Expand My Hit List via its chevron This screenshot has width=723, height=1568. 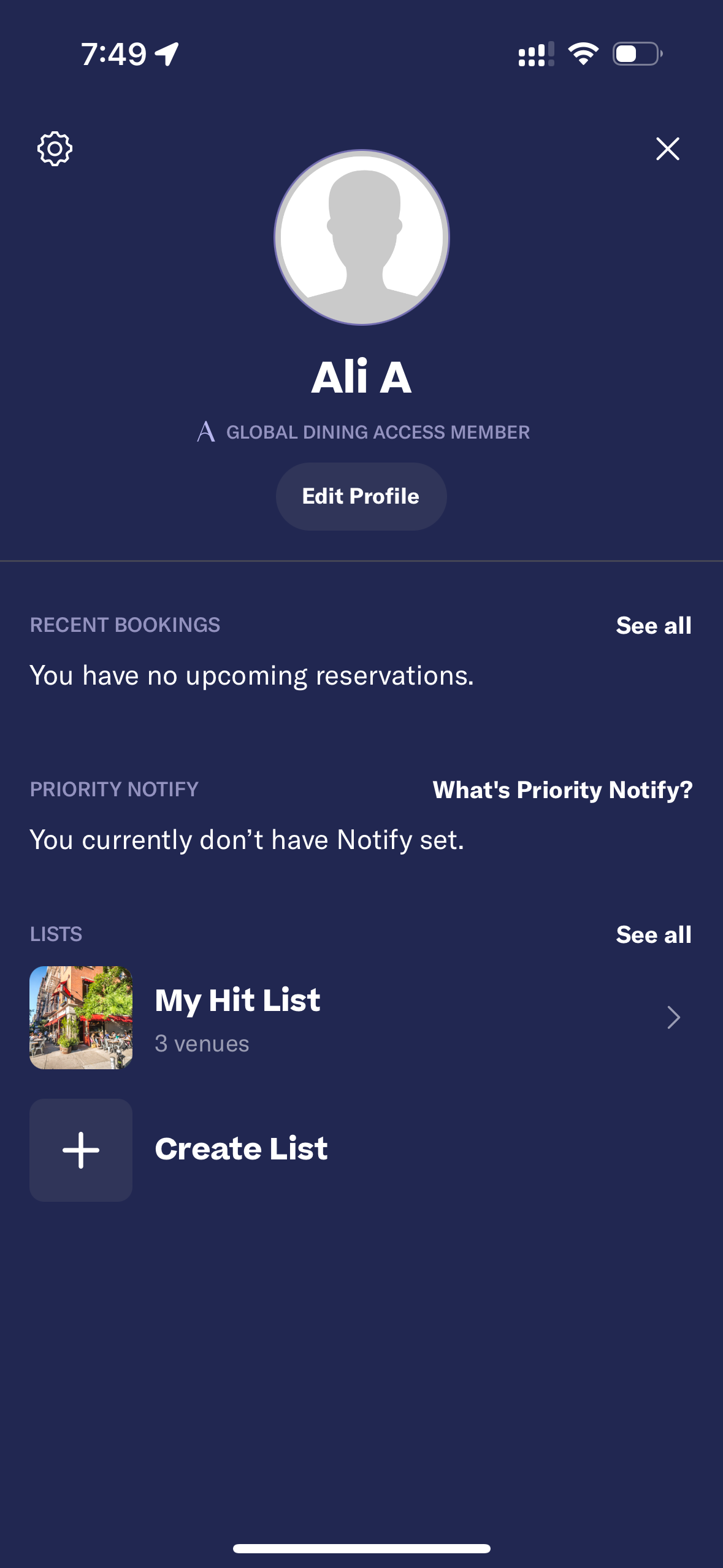tap(673, 1017)
